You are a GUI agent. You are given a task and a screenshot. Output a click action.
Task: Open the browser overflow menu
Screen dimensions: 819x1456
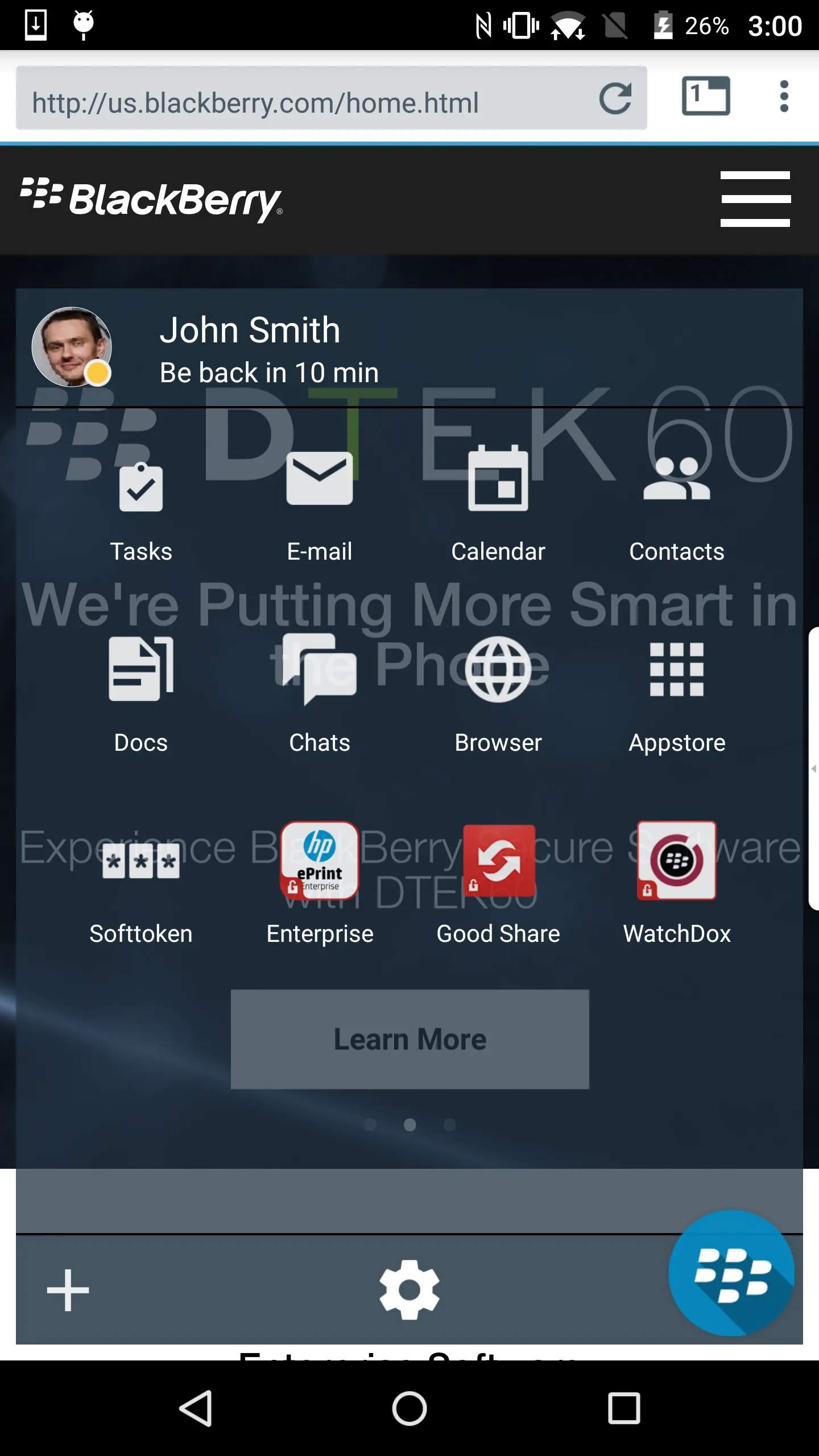click(x=784, y=96)
